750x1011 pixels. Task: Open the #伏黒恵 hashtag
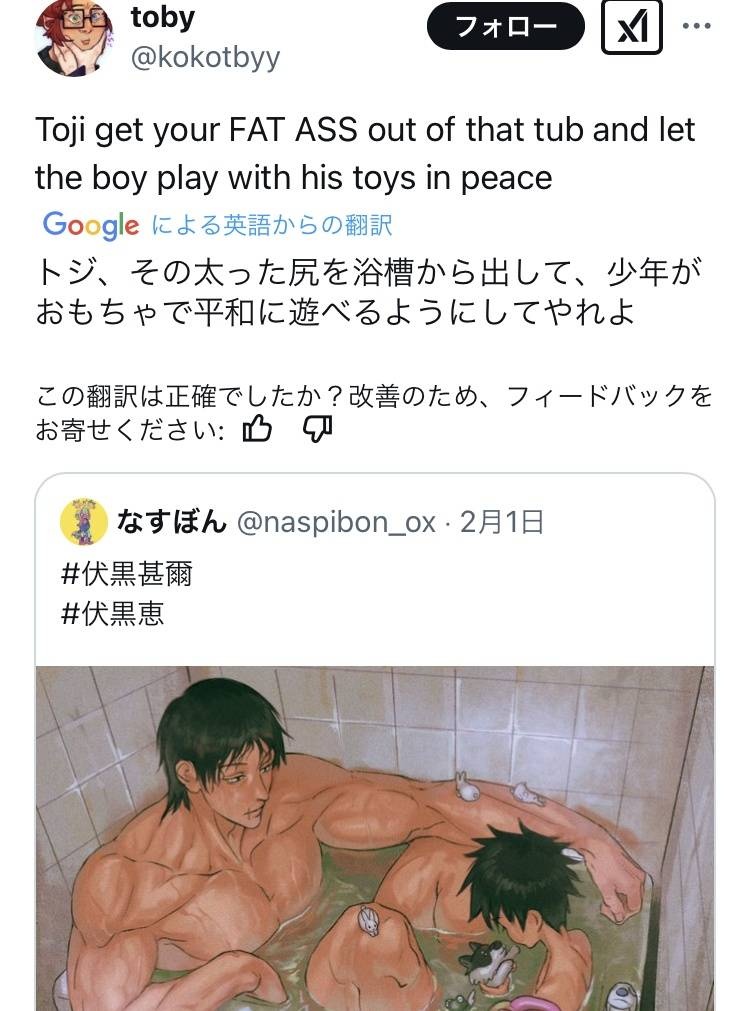112,612
